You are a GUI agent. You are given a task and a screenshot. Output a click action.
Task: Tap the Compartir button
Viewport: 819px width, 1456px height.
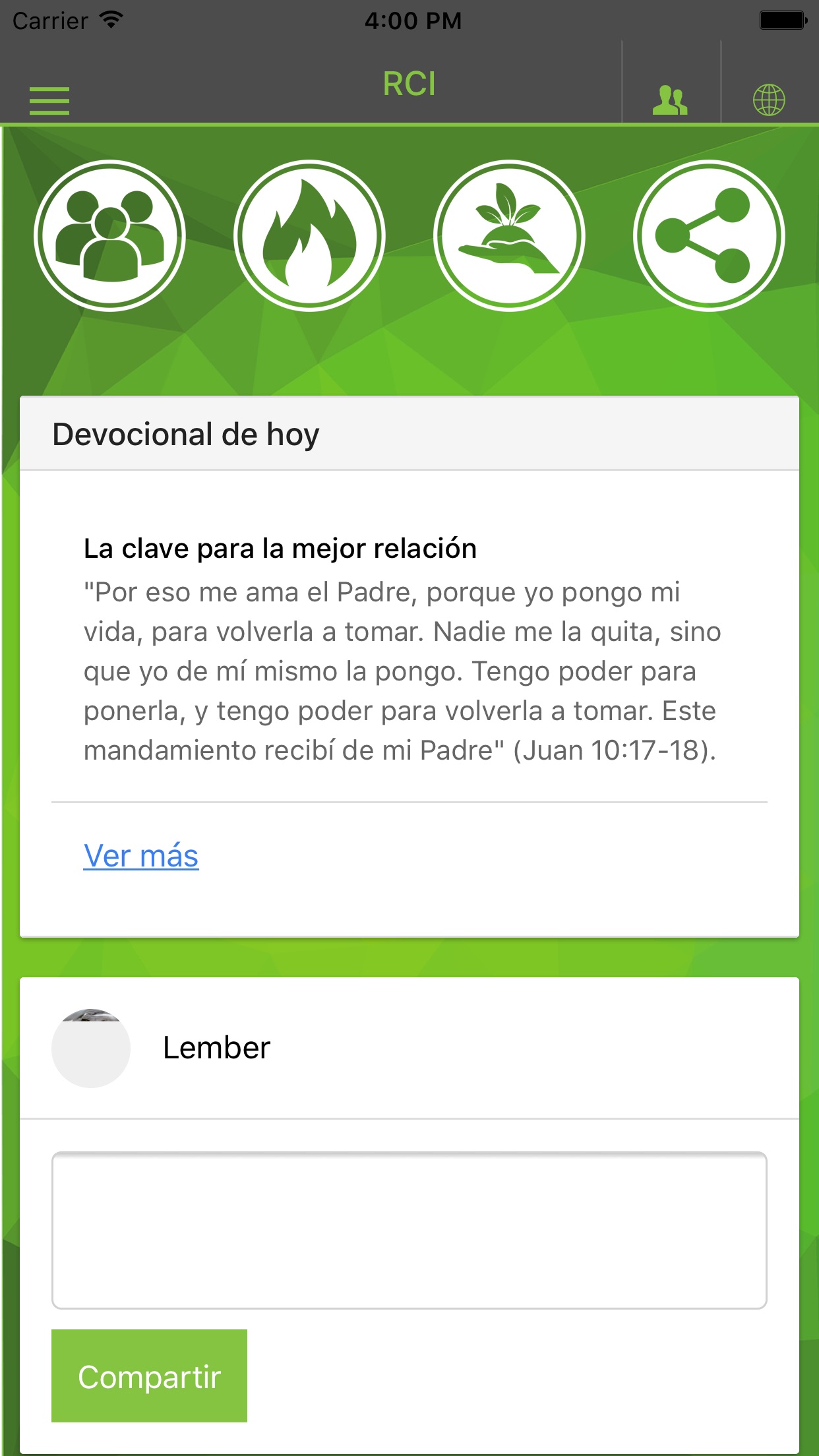coord(149,1376)
